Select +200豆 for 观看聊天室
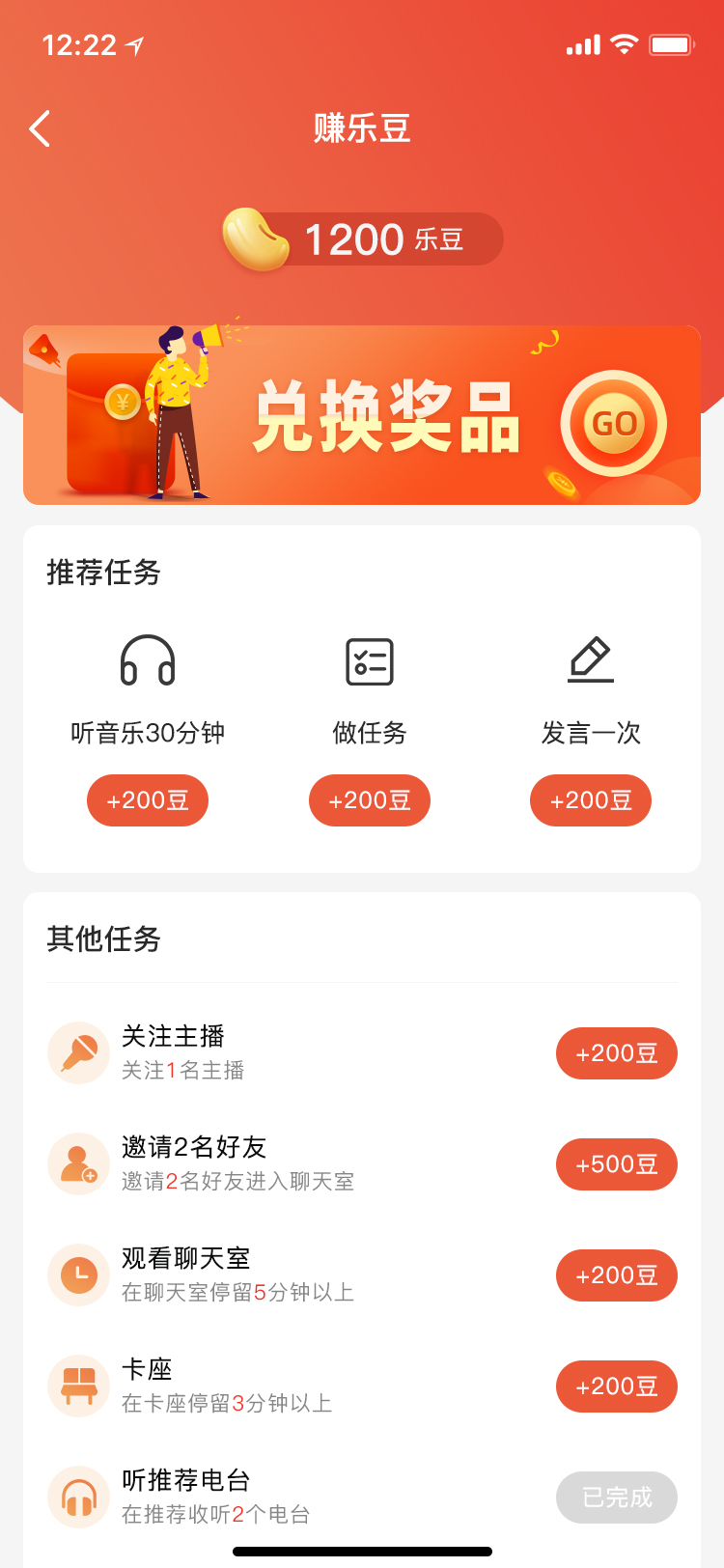This screenshot has height=1568, width=724. coord(616,1275)
